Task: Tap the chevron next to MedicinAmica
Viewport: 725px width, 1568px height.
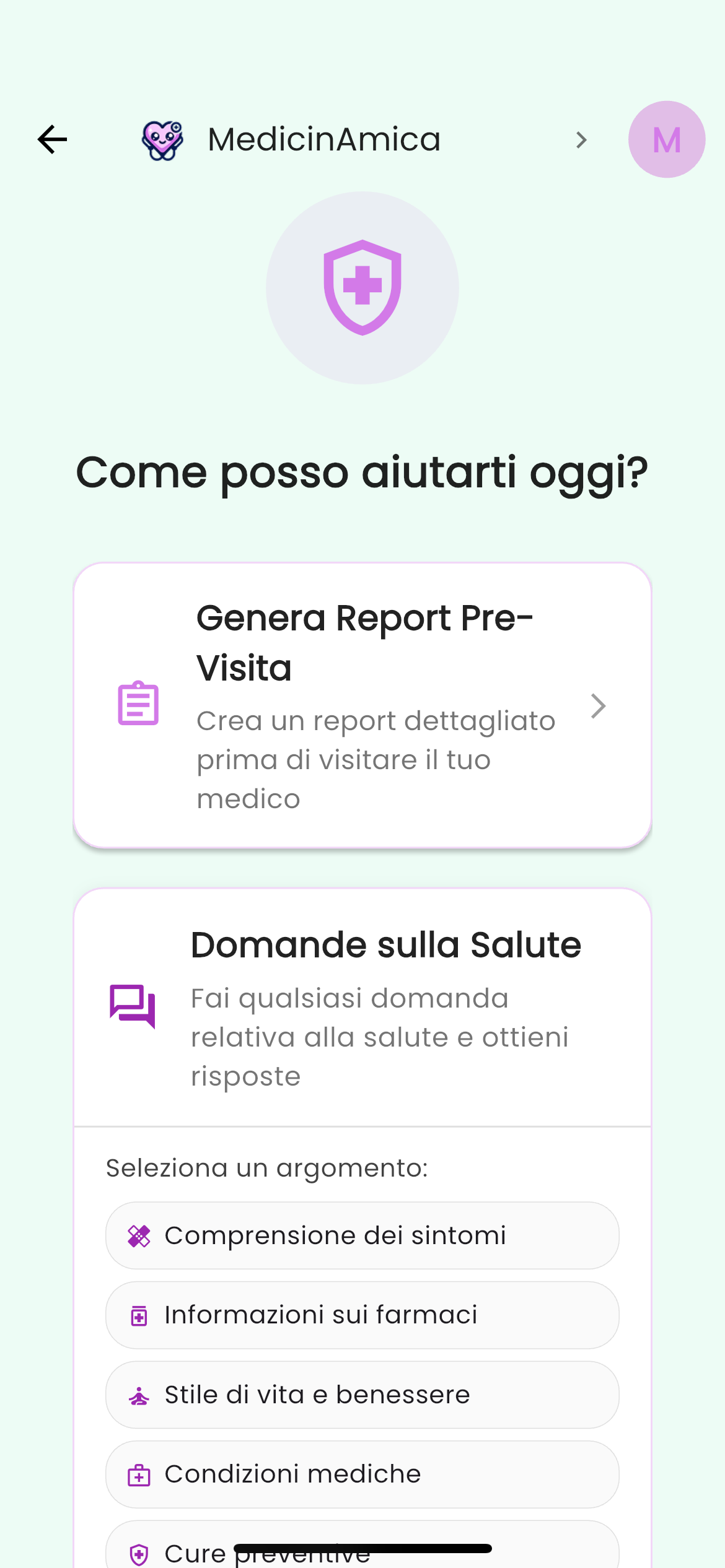Action: [581, 140]
